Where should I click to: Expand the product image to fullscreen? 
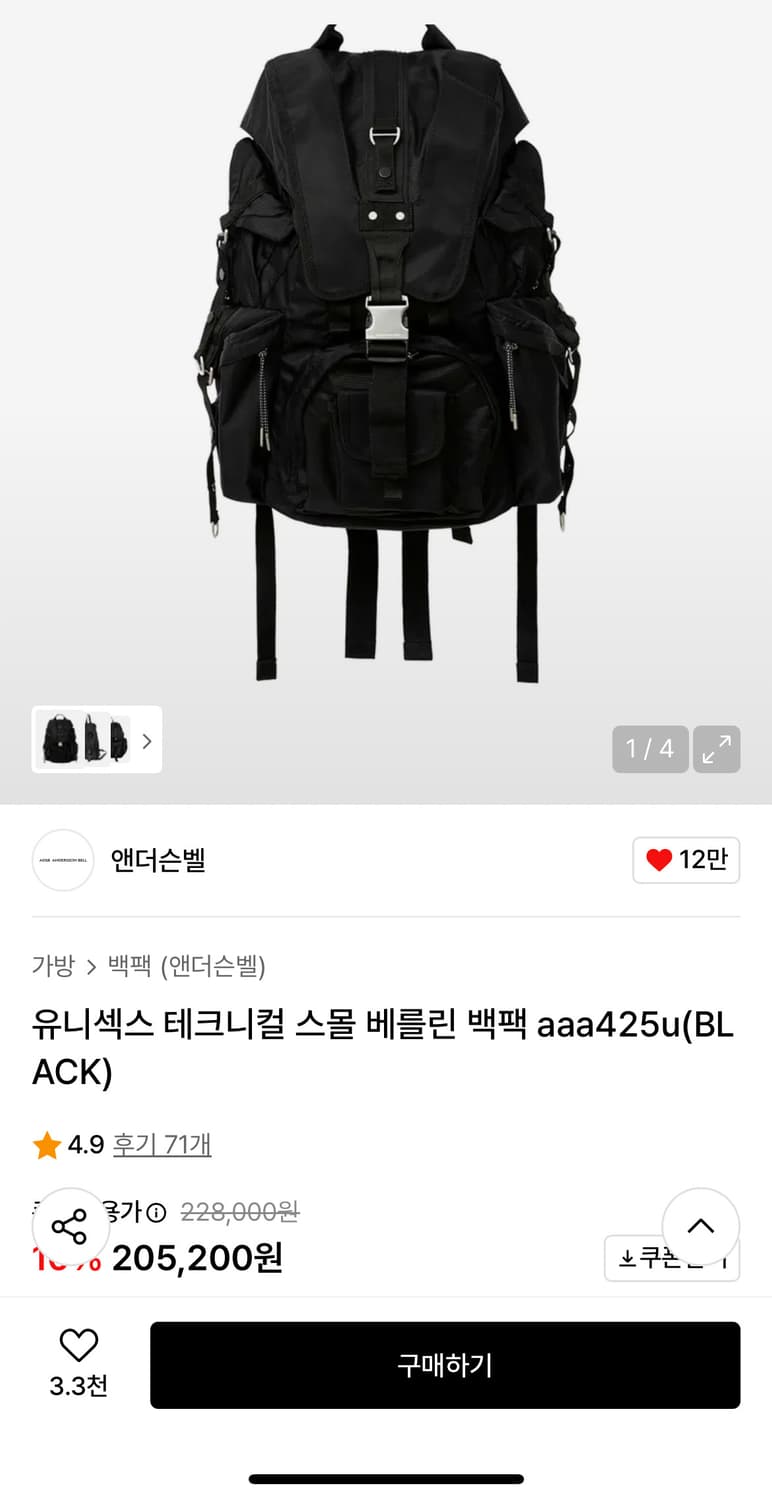pos(717,748)
